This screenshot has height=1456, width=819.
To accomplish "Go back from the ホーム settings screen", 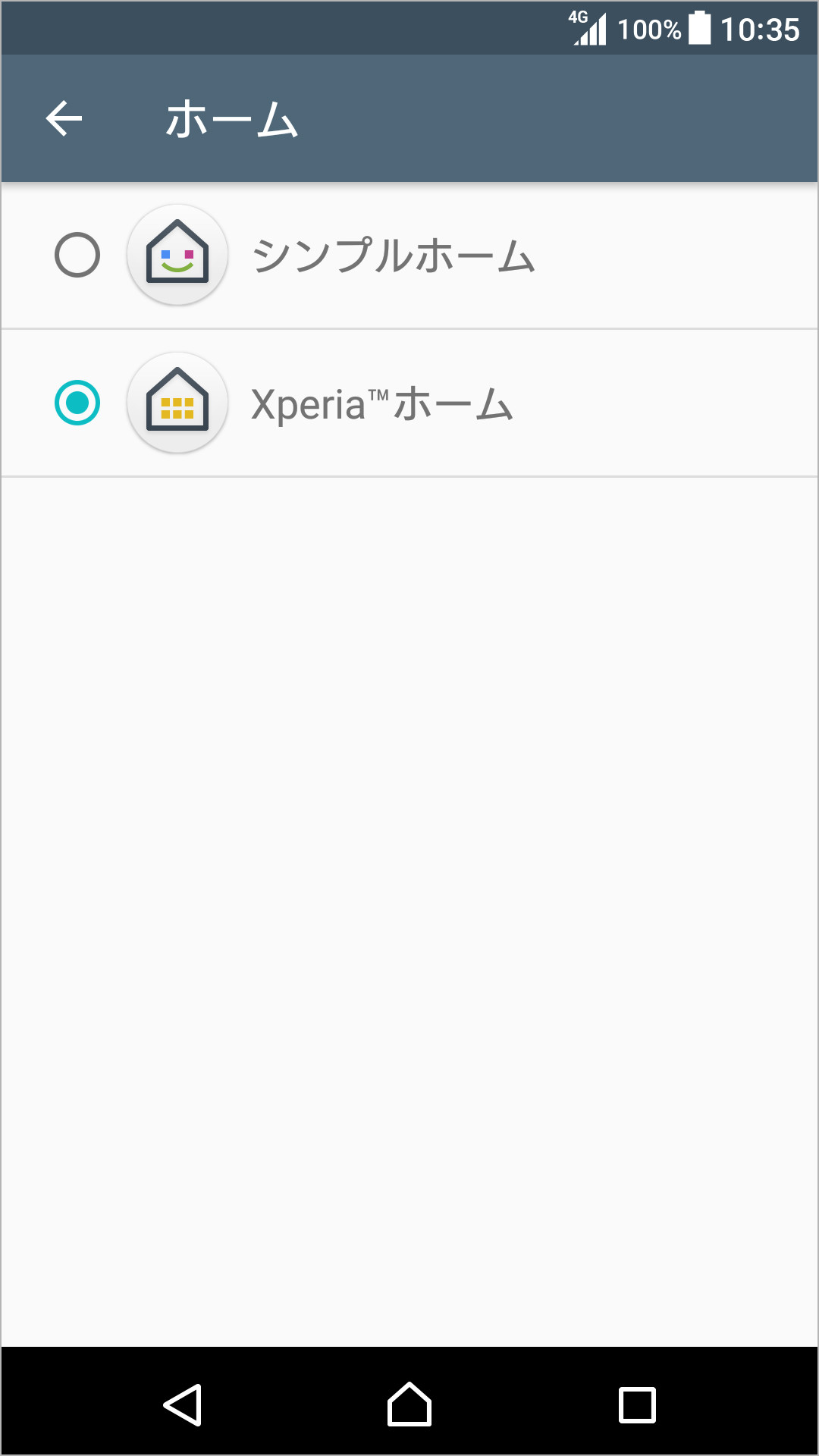I will (x=64, y=119).
